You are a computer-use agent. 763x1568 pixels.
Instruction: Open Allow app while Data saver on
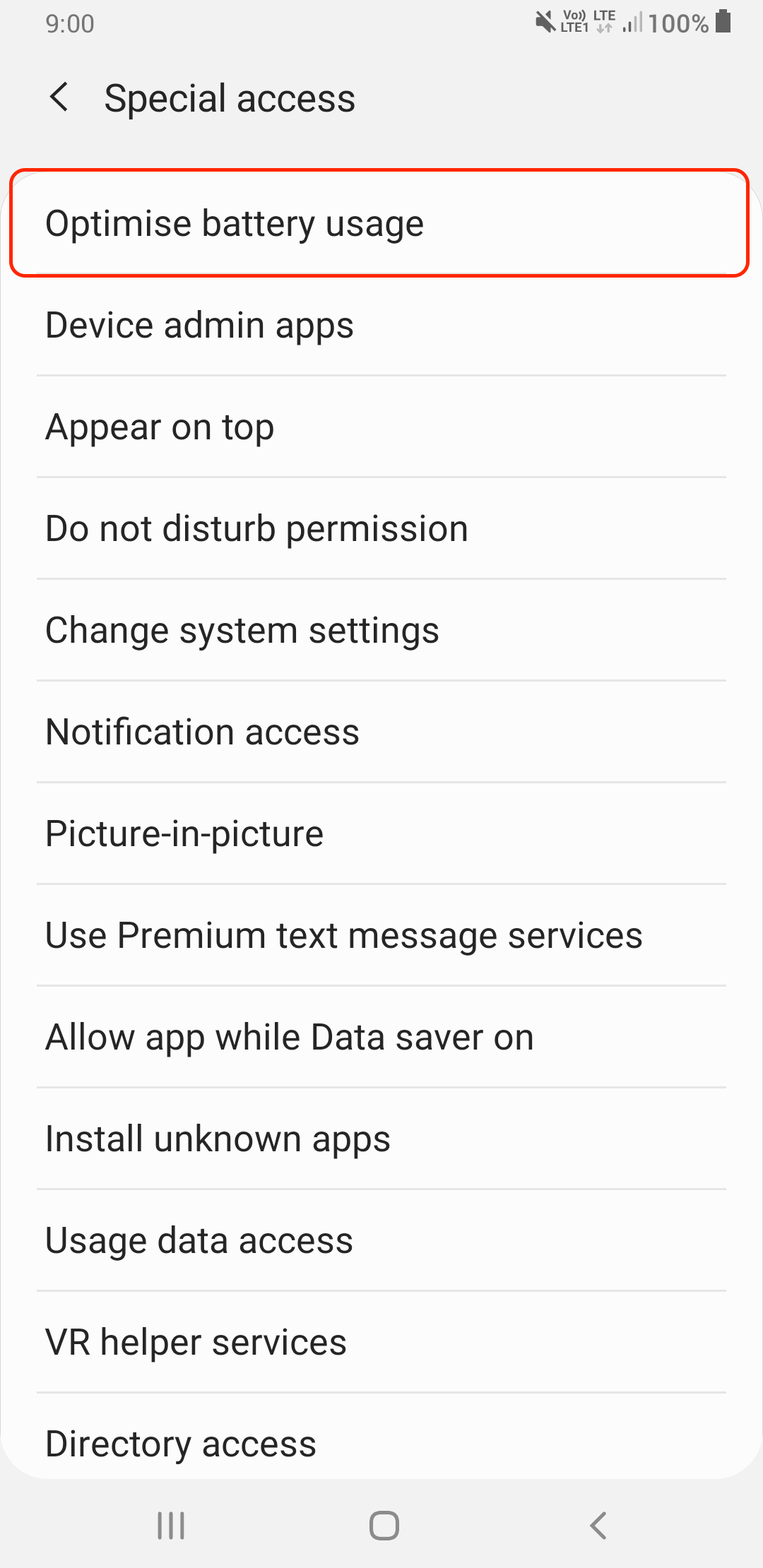coord(381,1038)
